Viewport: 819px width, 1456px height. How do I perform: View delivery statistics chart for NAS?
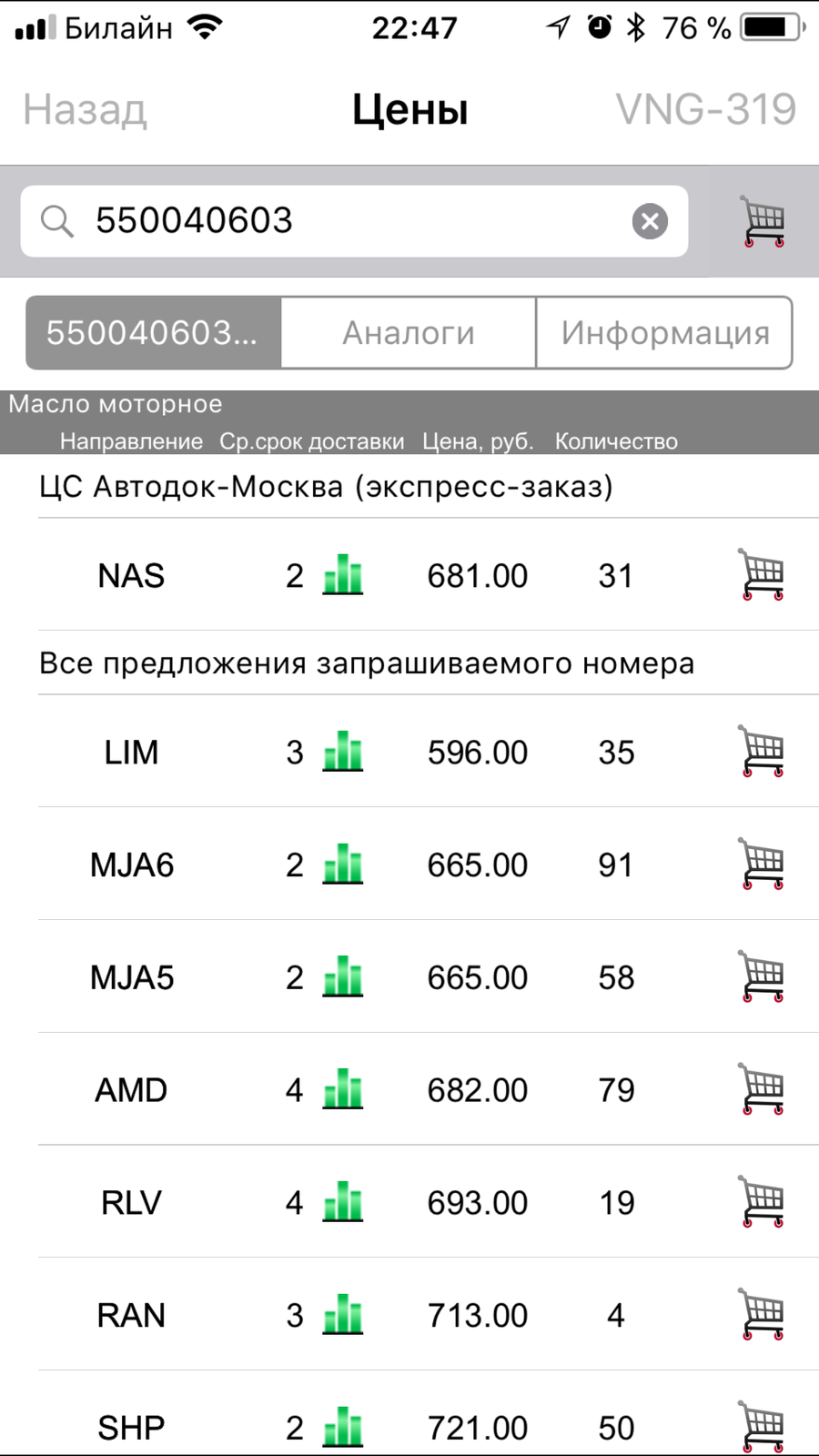coord(343,575)
